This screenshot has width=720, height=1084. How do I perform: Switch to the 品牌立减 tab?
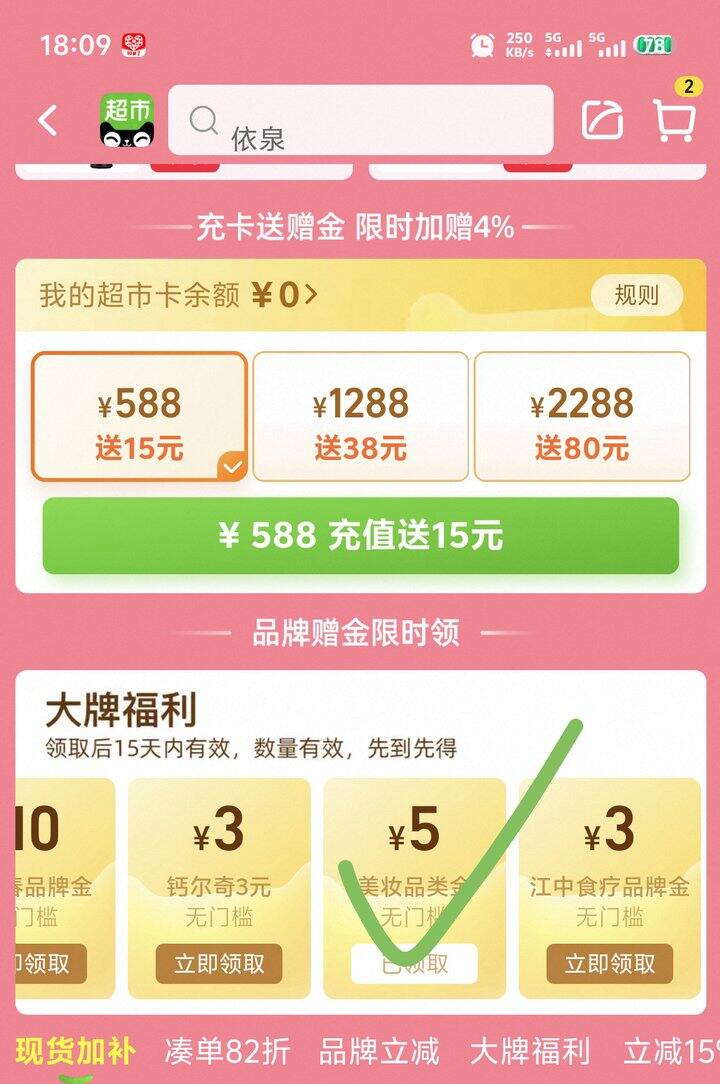[379, 1051]
